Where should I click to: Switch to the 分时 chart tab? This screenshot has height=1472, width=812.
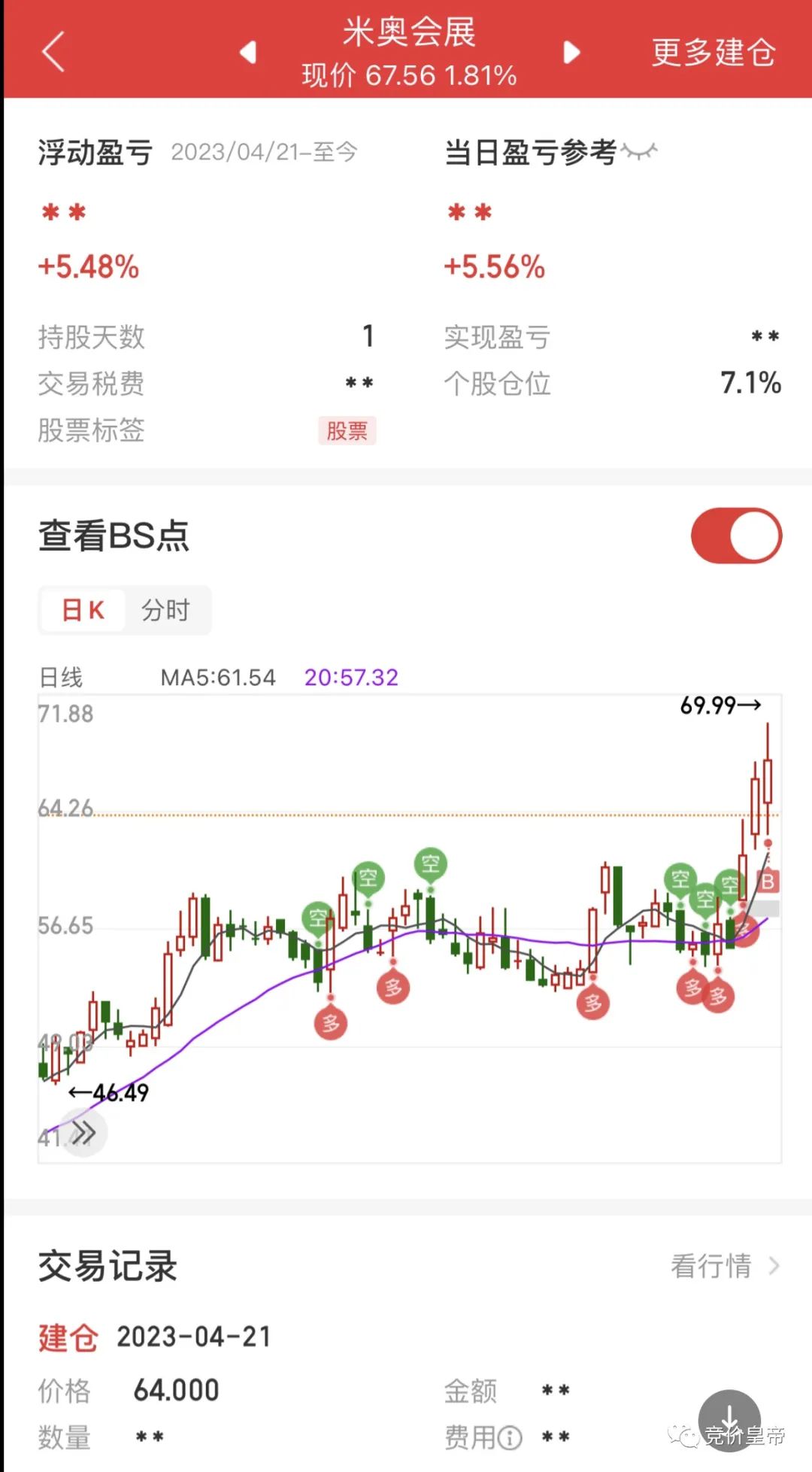tap(166, 610)
